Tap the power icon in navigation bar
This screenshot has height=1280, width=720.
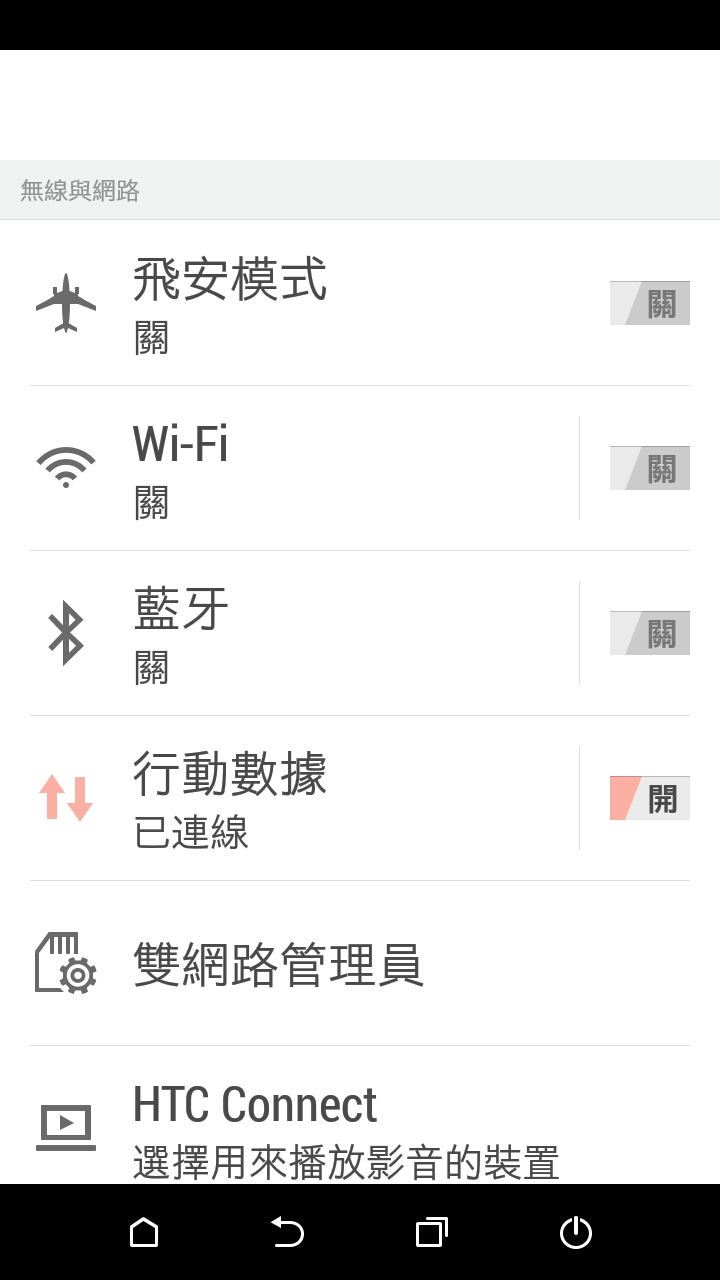[576, 1232]
